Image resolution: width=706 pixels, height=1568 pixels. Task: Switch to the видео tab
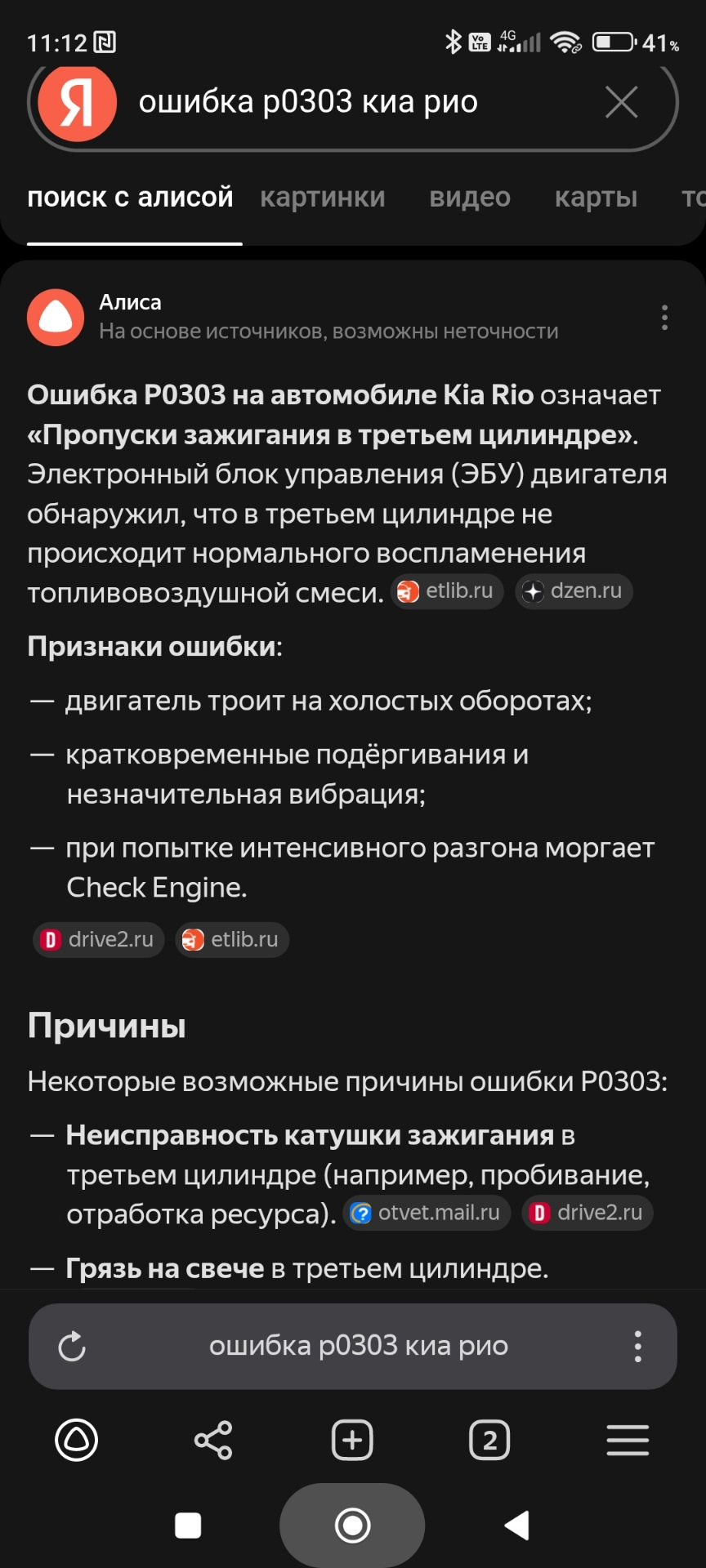[470, 198]
